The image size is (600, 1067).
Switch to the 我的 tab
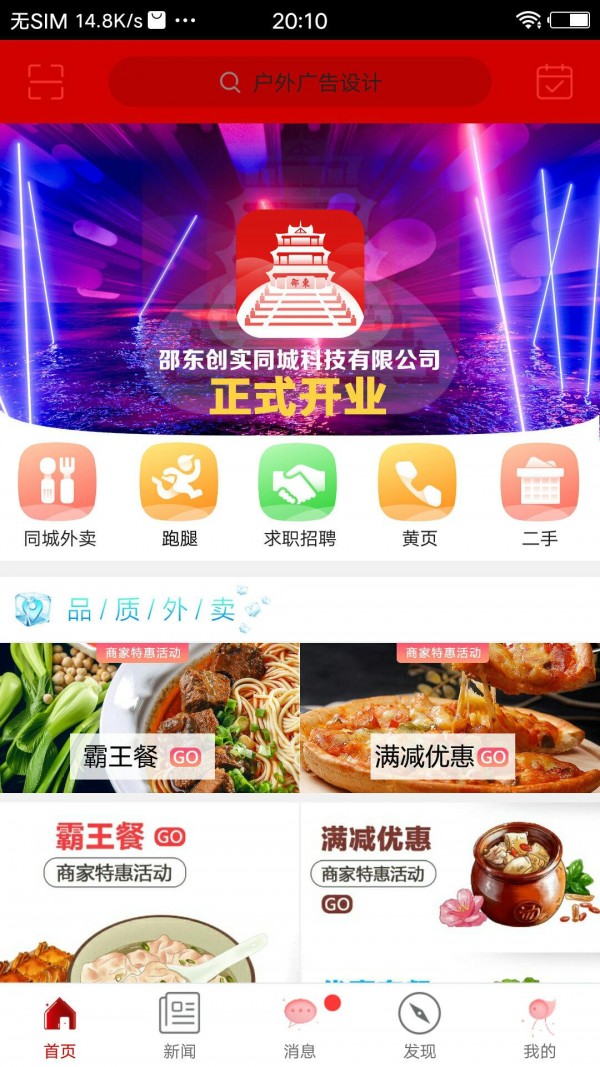coord(540,1028)
